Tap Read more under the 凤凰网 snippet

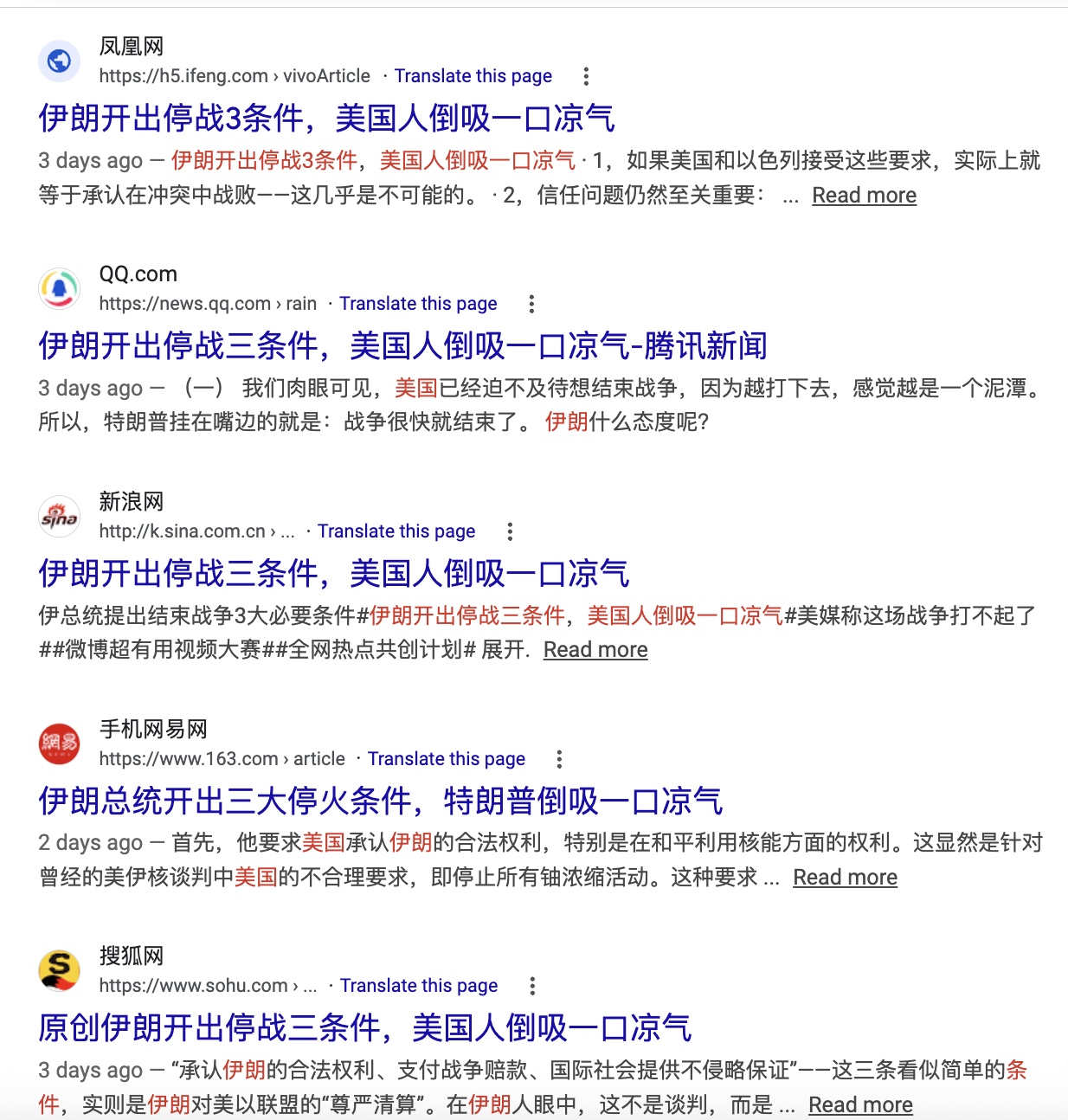[x=864, y=196]
